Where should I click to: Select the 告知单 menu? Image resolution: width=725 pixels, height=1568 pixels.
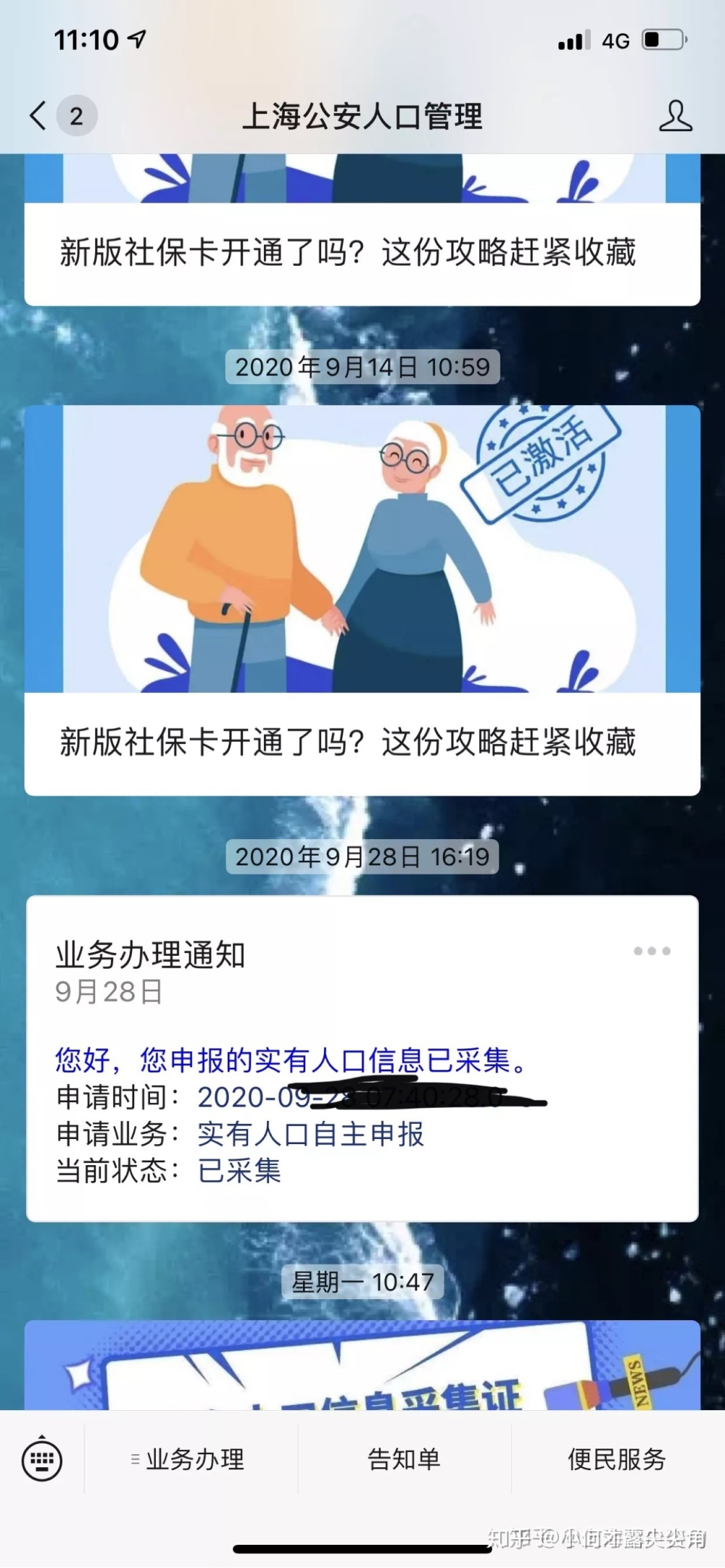pos(404,1459)
